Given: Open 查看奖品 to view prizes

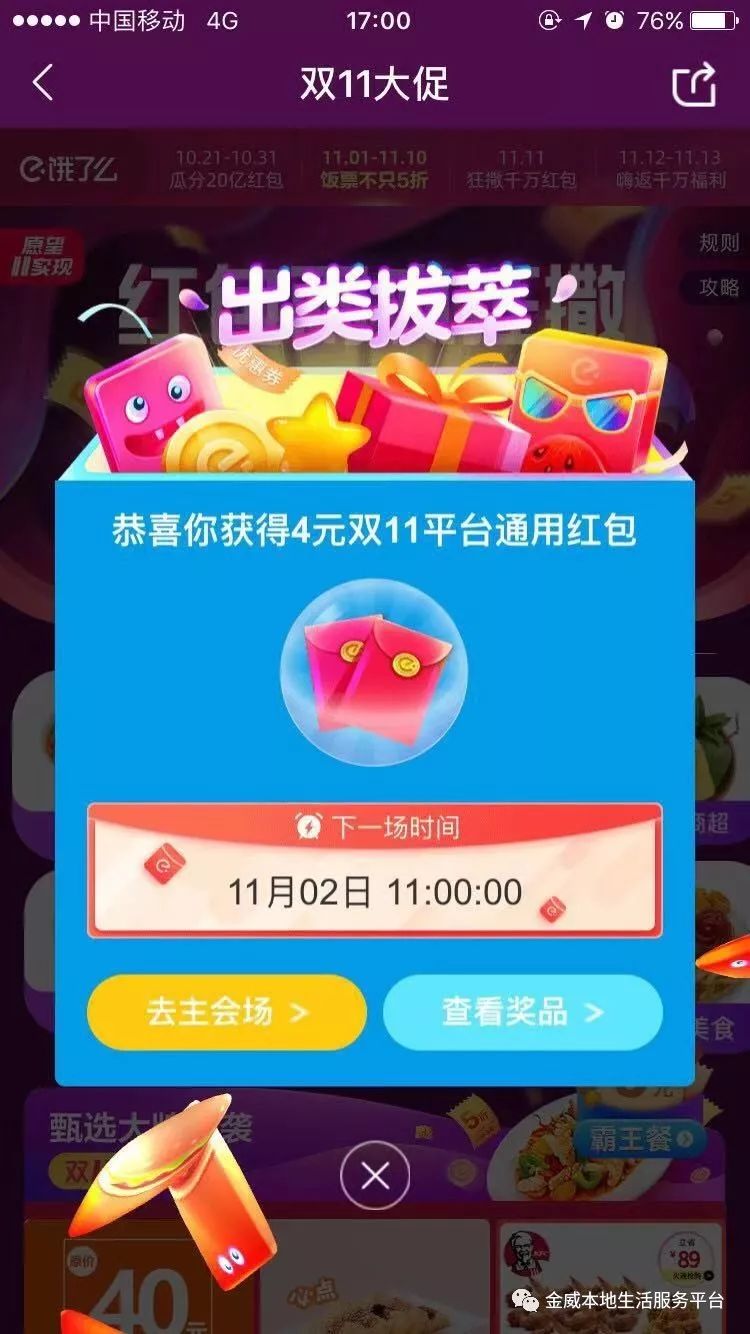Looking at the screenshot, I should pos(522,1012).
